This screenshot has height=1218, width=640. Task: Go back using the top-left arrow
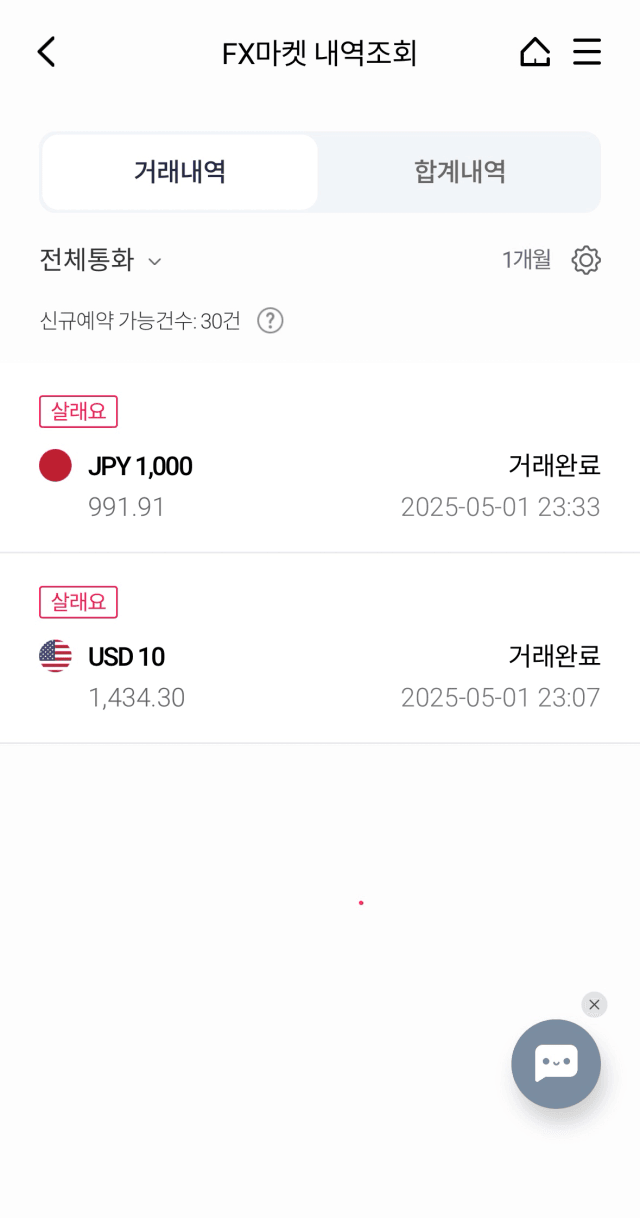pyautogui.click(x=46, y=52)
